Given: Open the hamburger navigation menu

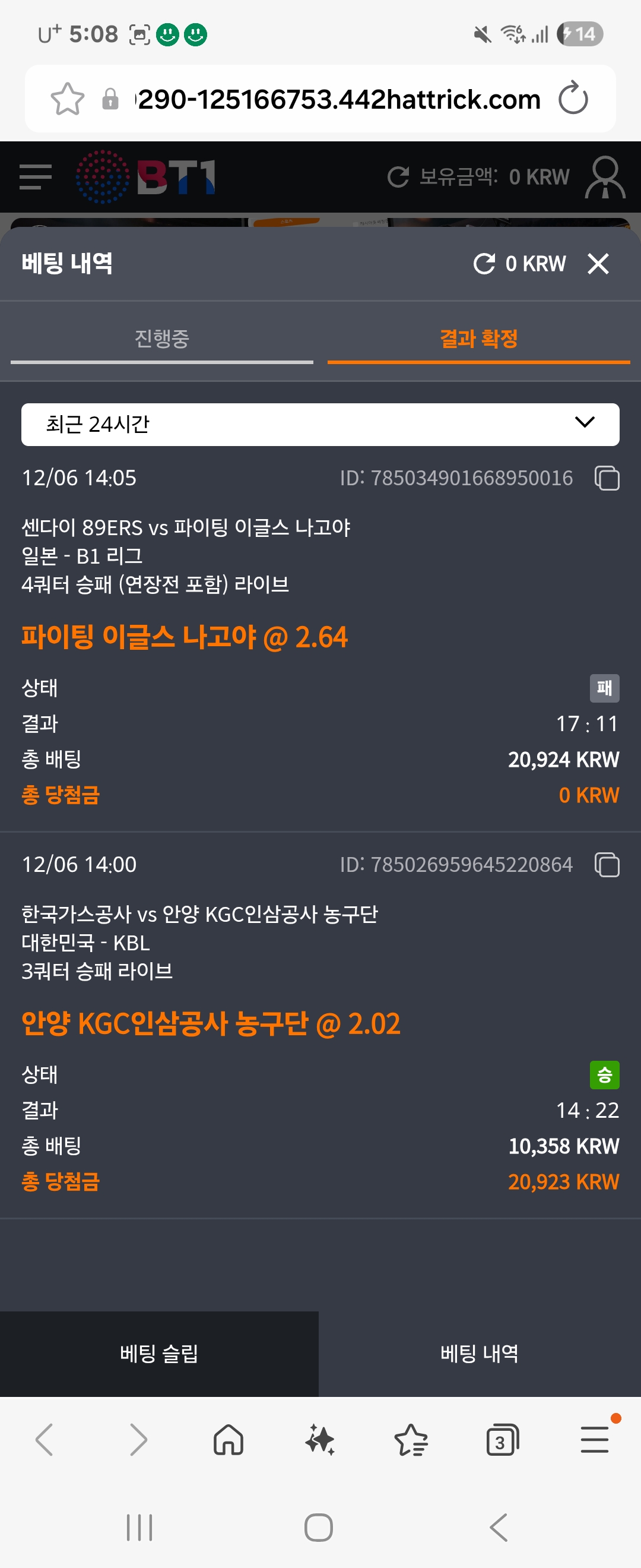Looking at the screenshot, I should (34, 176).
